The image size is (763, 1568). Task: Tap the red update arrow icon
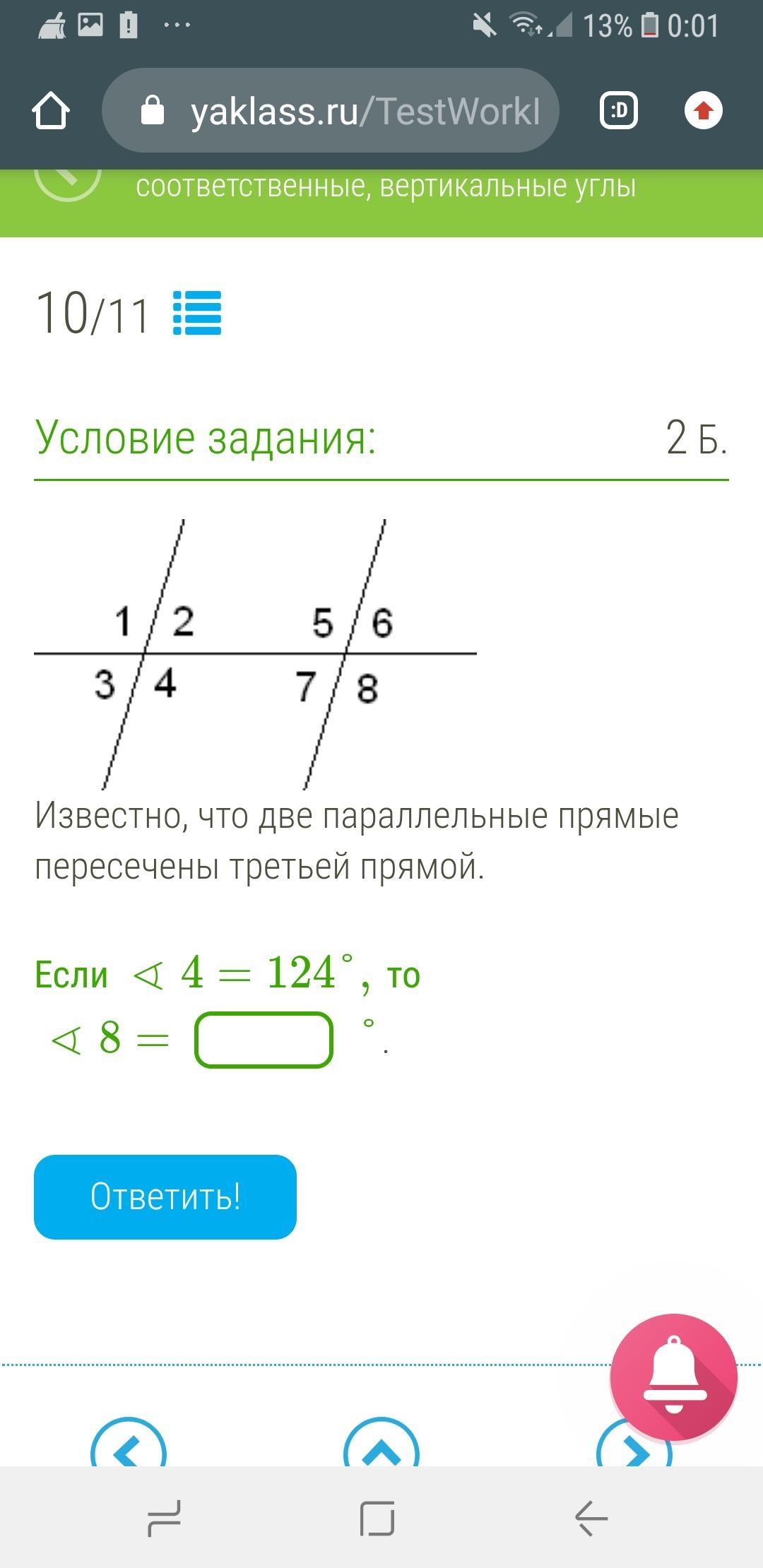click(703, 111)
